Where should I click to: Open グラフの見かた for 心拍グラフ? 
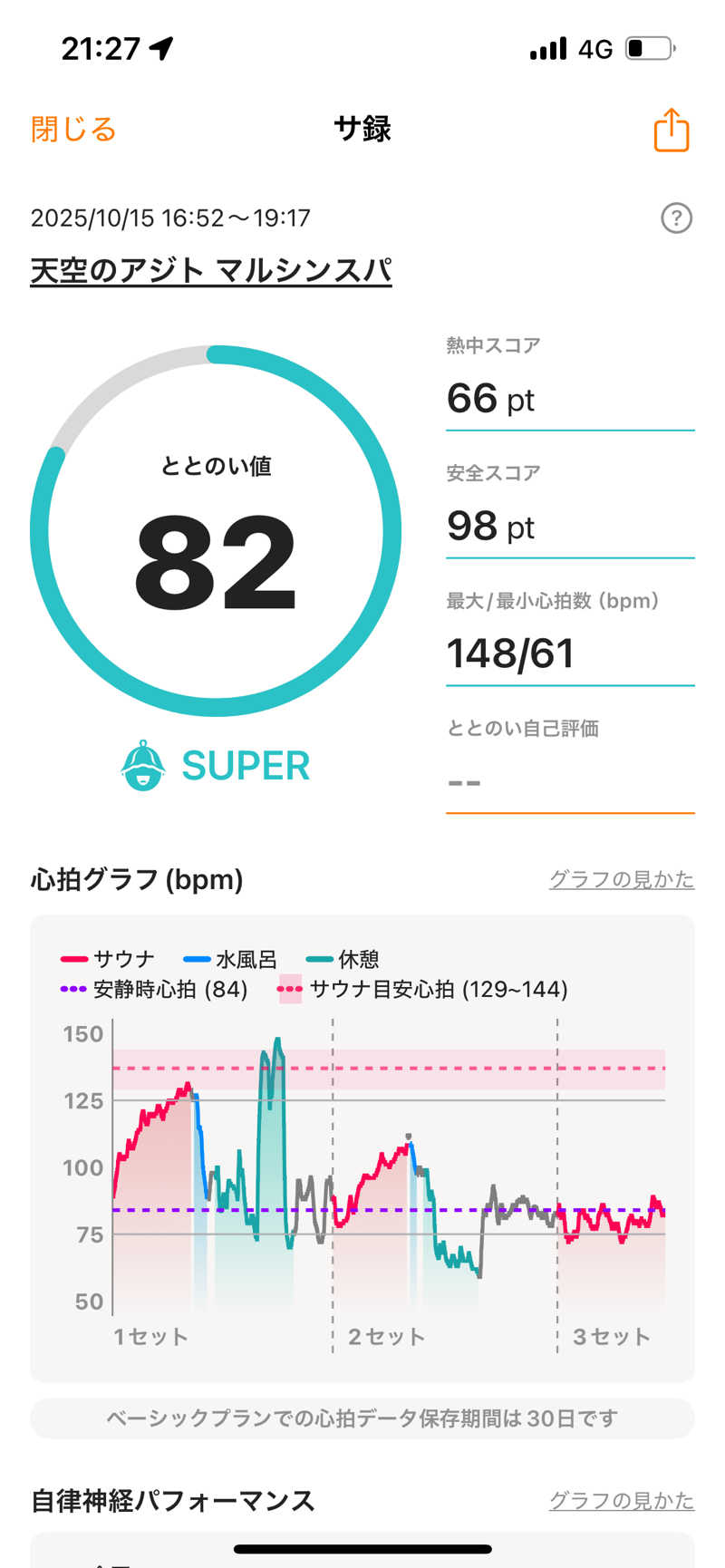[621, 879]
